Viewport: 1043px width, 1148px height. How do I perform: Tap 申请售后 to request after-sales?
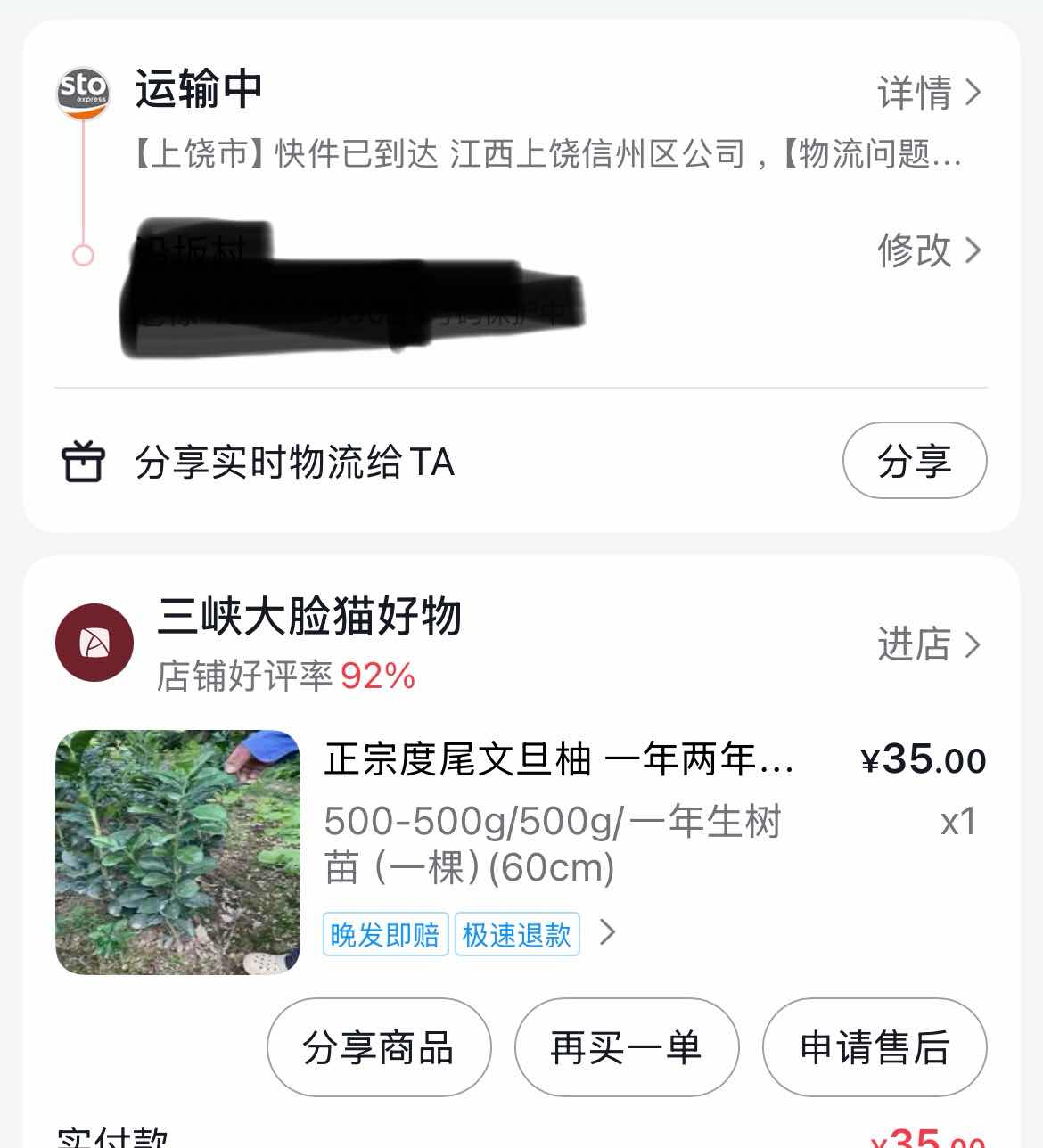(x=875, y=1047)
